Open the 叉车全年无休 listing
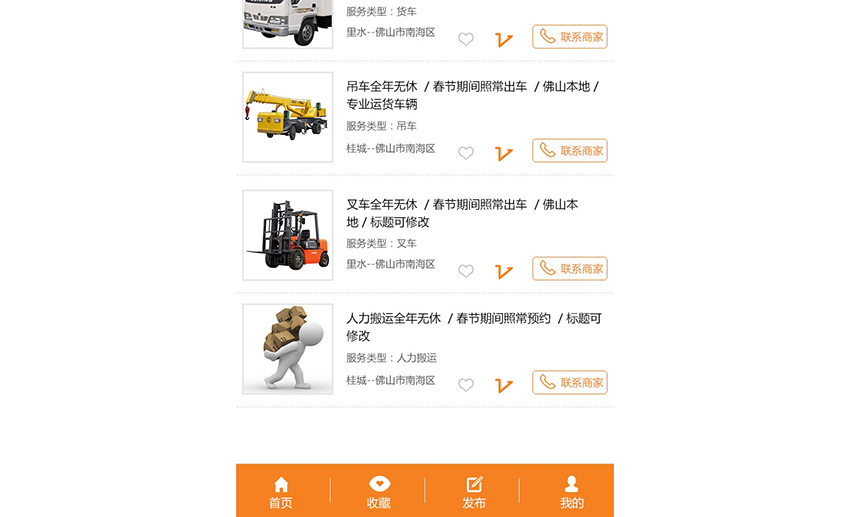Viewport: 850px width, 517px height. point(462,213)
